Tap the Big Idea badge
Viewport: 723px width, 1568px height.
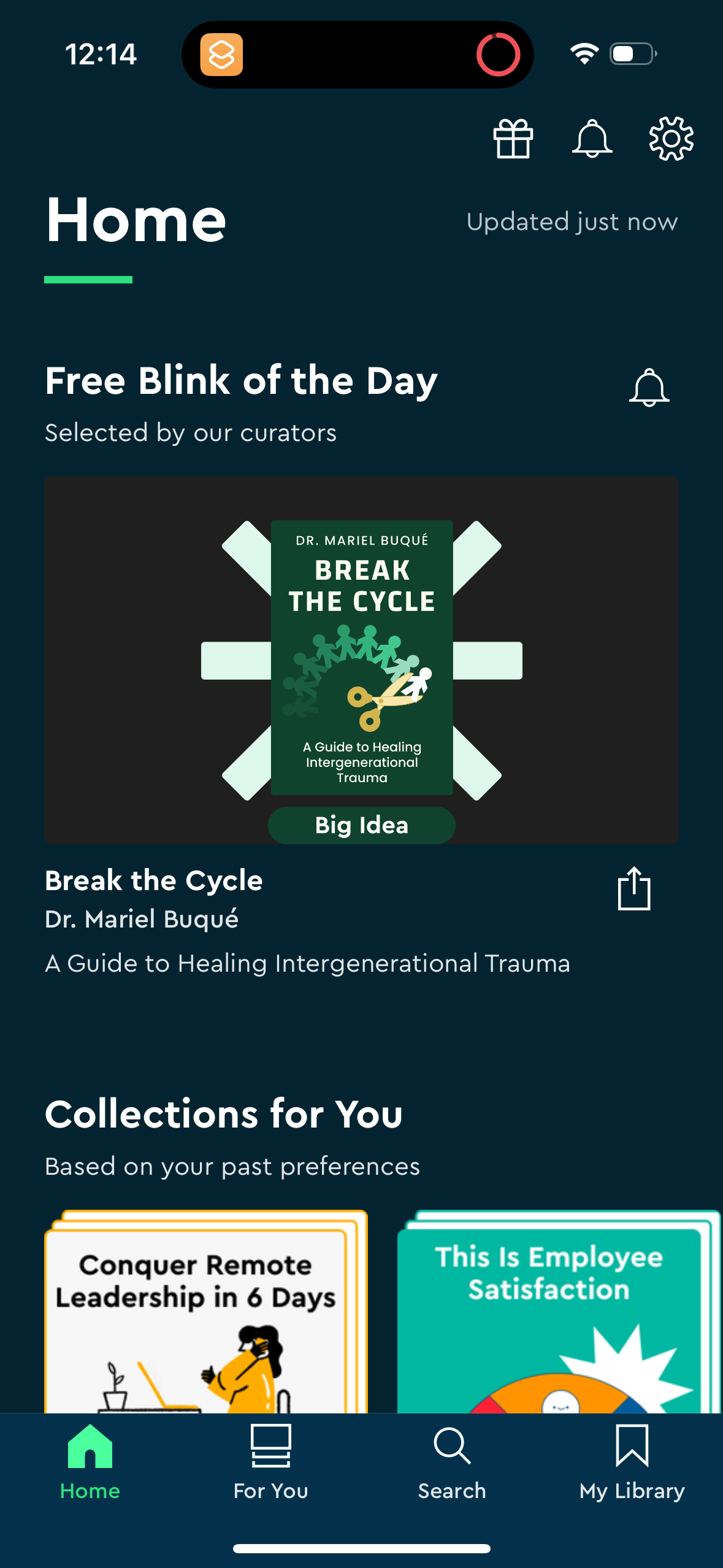tap(361, 825)
